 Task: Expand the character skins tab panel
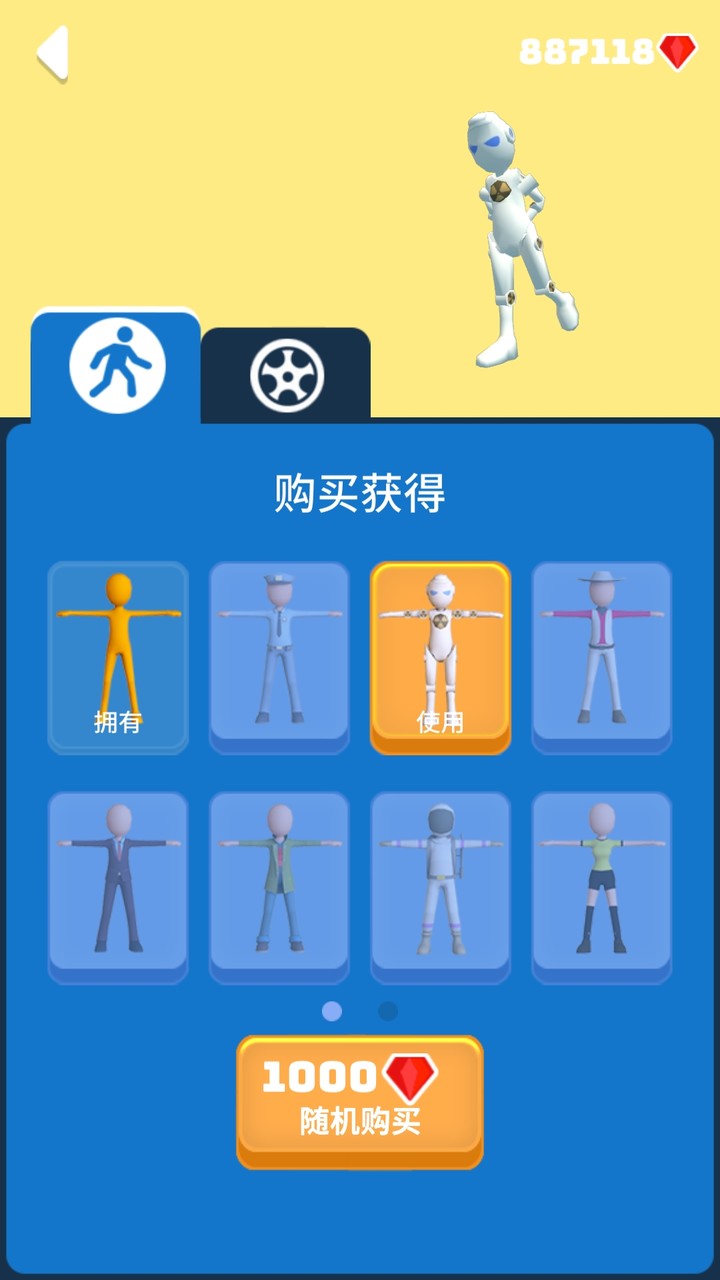pyautogui.click(x=116, y=366)
